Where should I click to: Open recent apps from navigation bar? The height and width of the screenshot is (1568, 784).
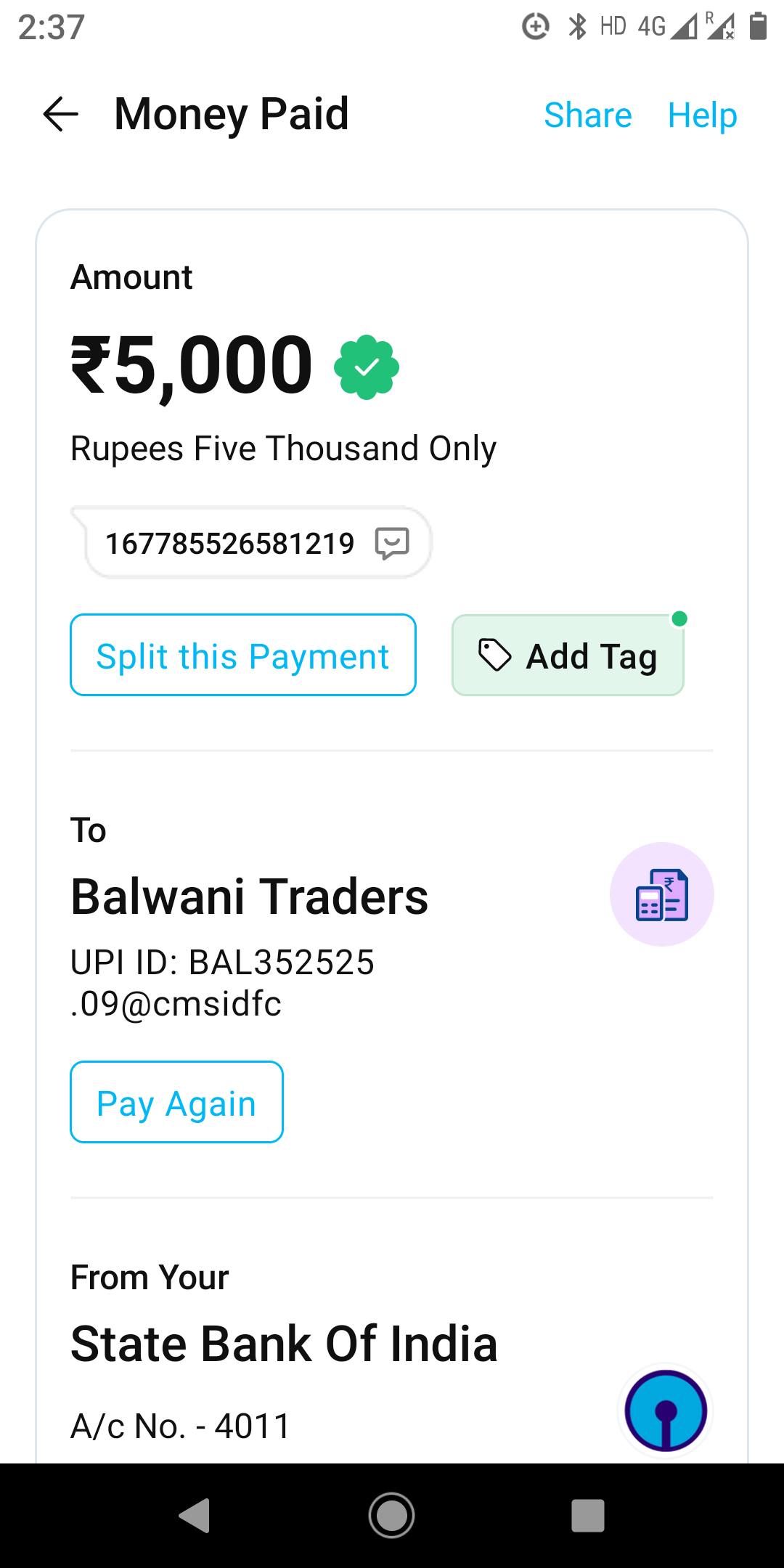[x=587, y=1516]
